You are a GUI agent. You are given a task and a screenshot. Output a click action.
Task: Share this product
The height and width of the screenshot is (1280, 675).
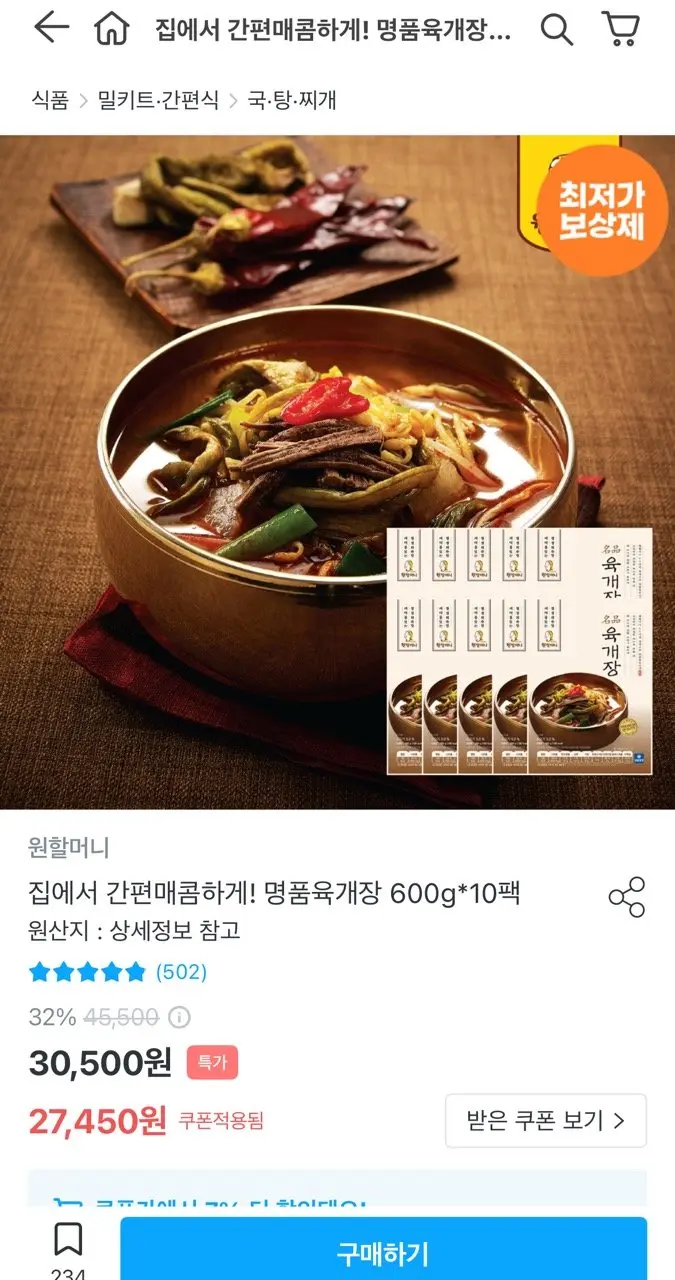pos(627,897)
